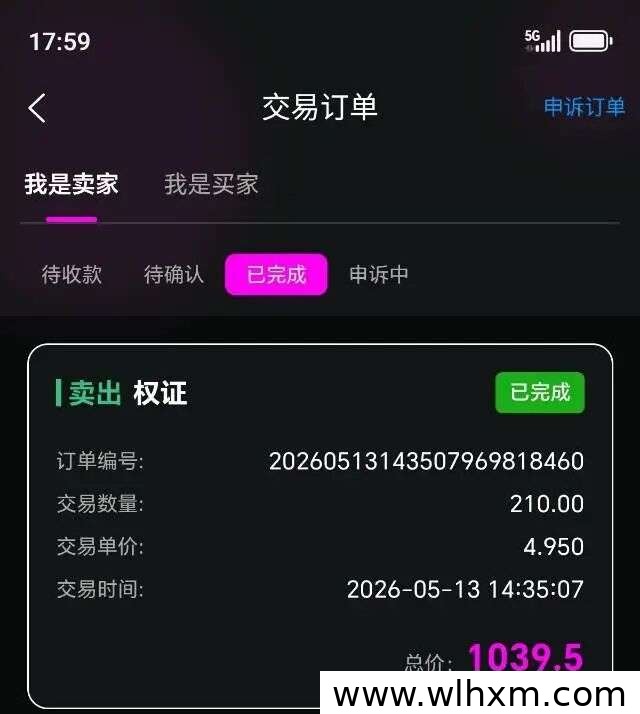Open the 申诉订单 link
640x714 pixels.
tap(584, 107)
